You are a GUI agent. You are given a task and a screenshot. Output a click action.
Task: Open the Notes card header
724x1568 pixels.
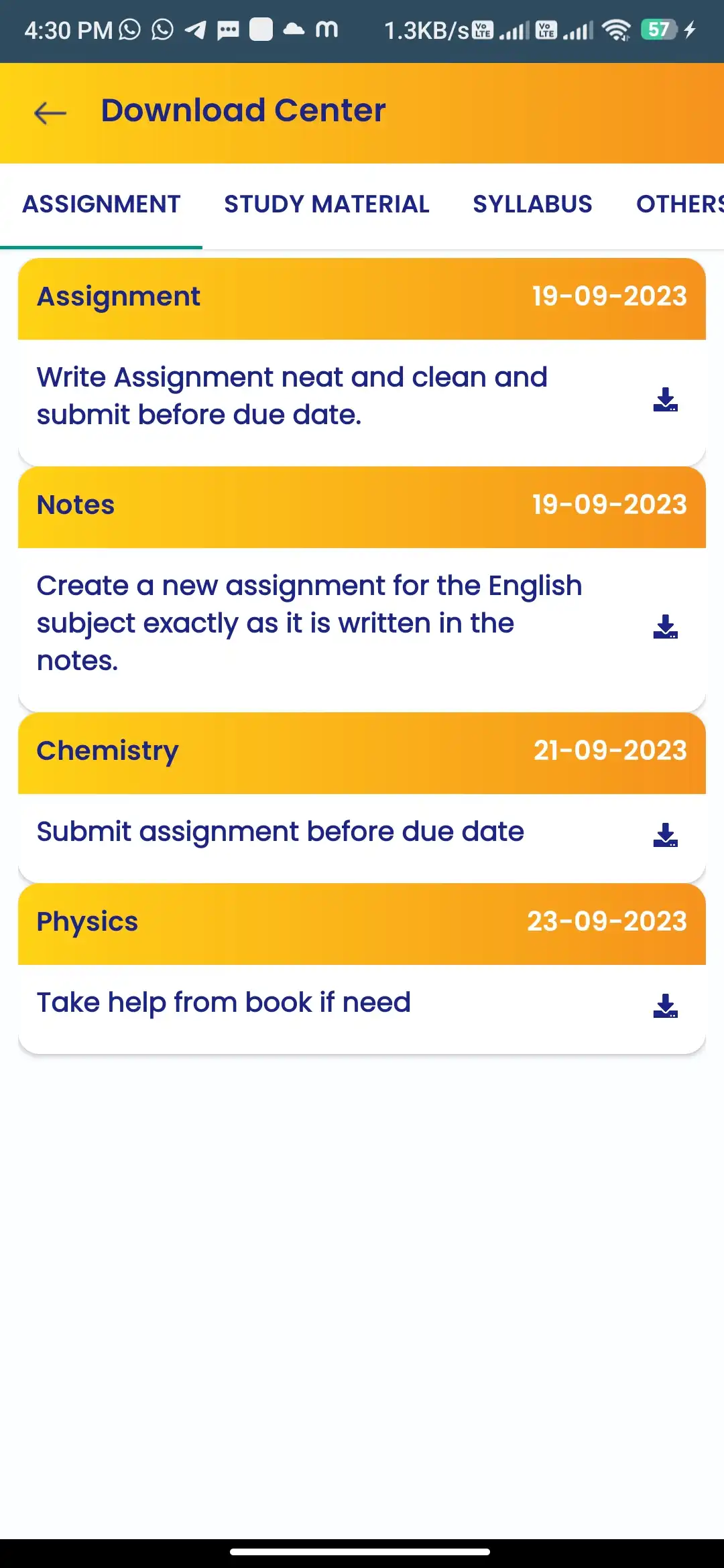click(x=362, y=505)
